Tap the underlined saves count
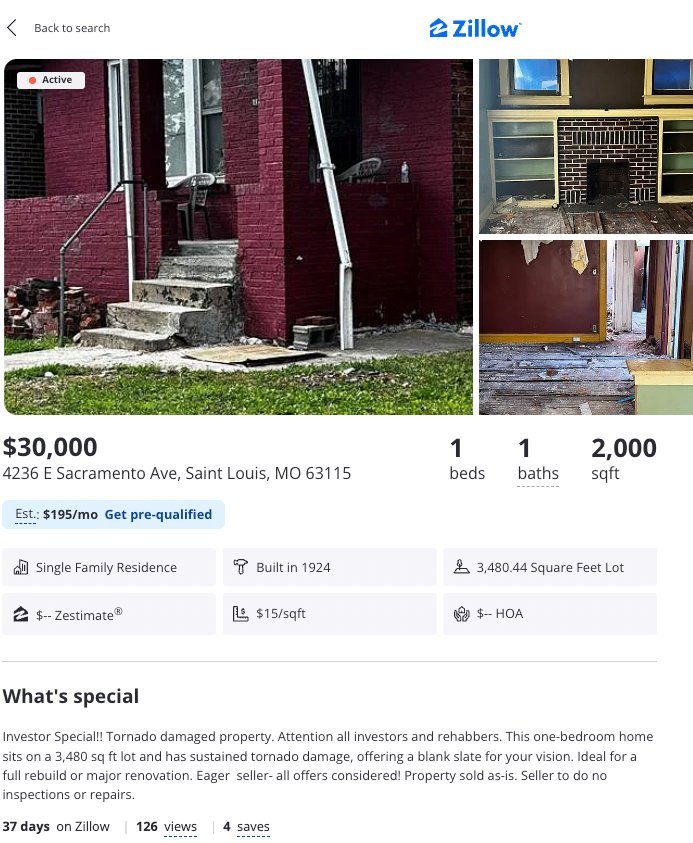This screenshot has height=843, width=693. pos(253,827)
